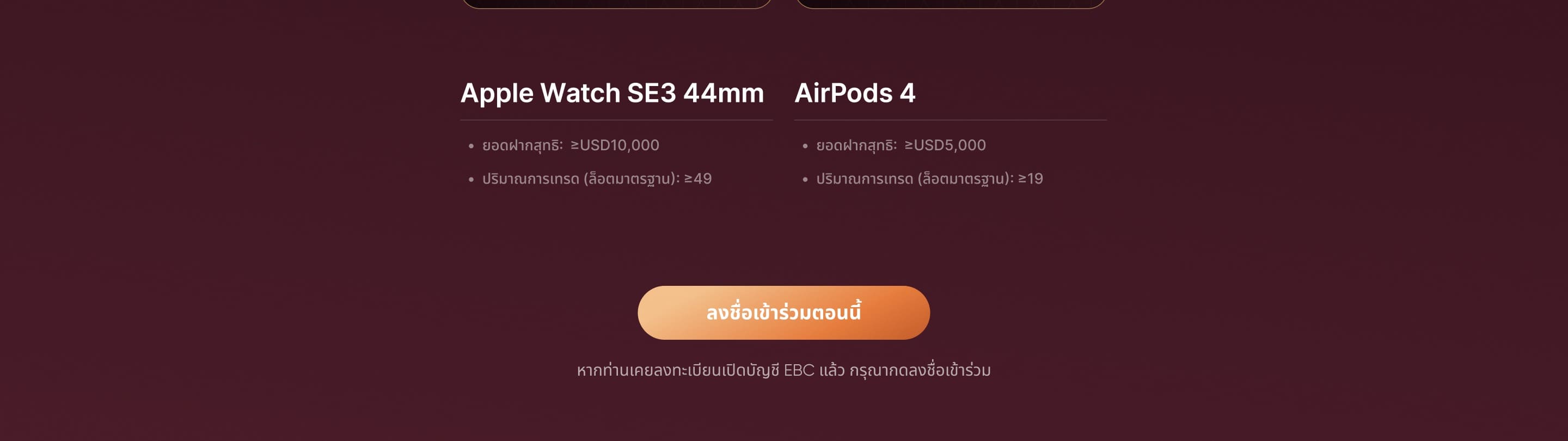This screenshot has width=1568, height=441.
Task: Tap the ลงชื่อเข้าร่วมตอนนี้ button
Action: pyautogui.click(x=783, y=313)
